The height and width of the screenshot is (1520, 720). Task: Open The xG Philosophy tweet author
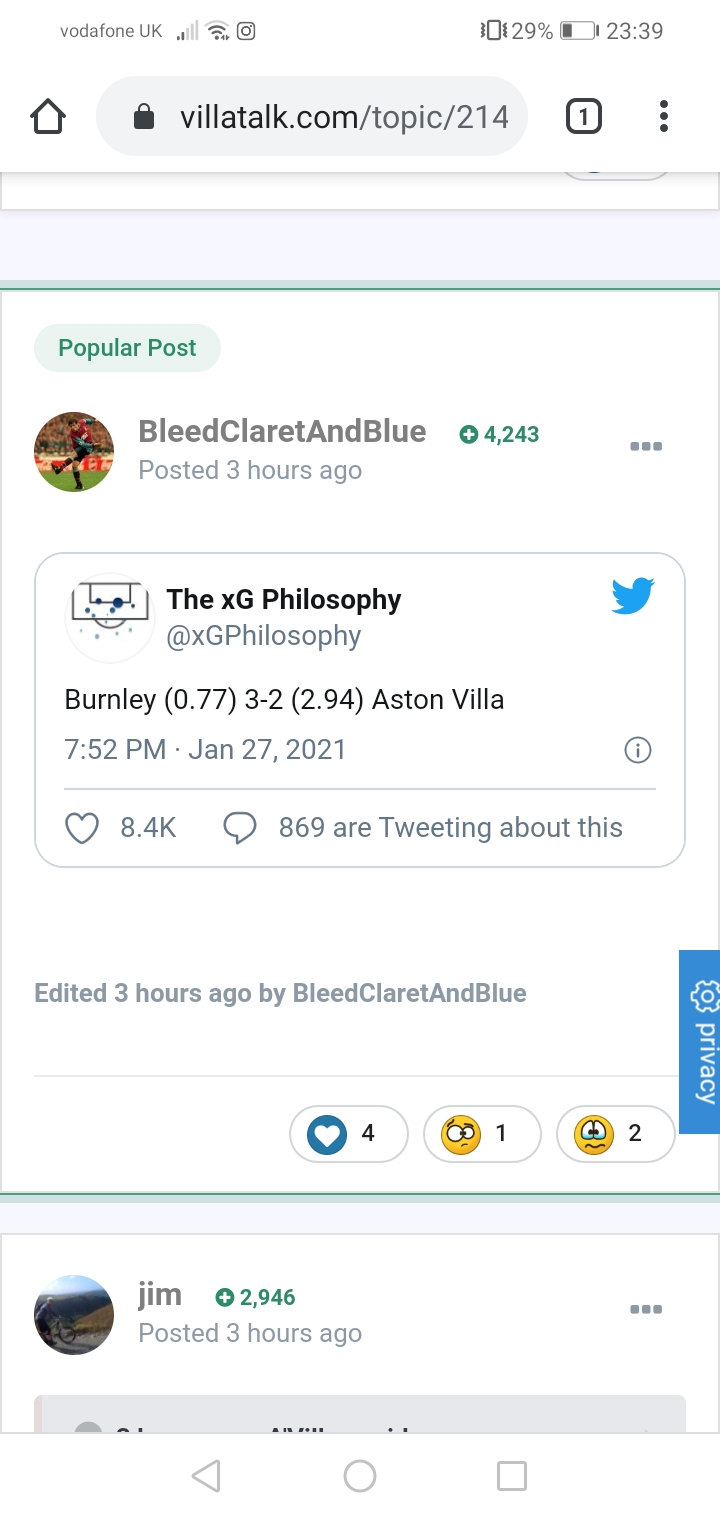(x=284, y=600)
